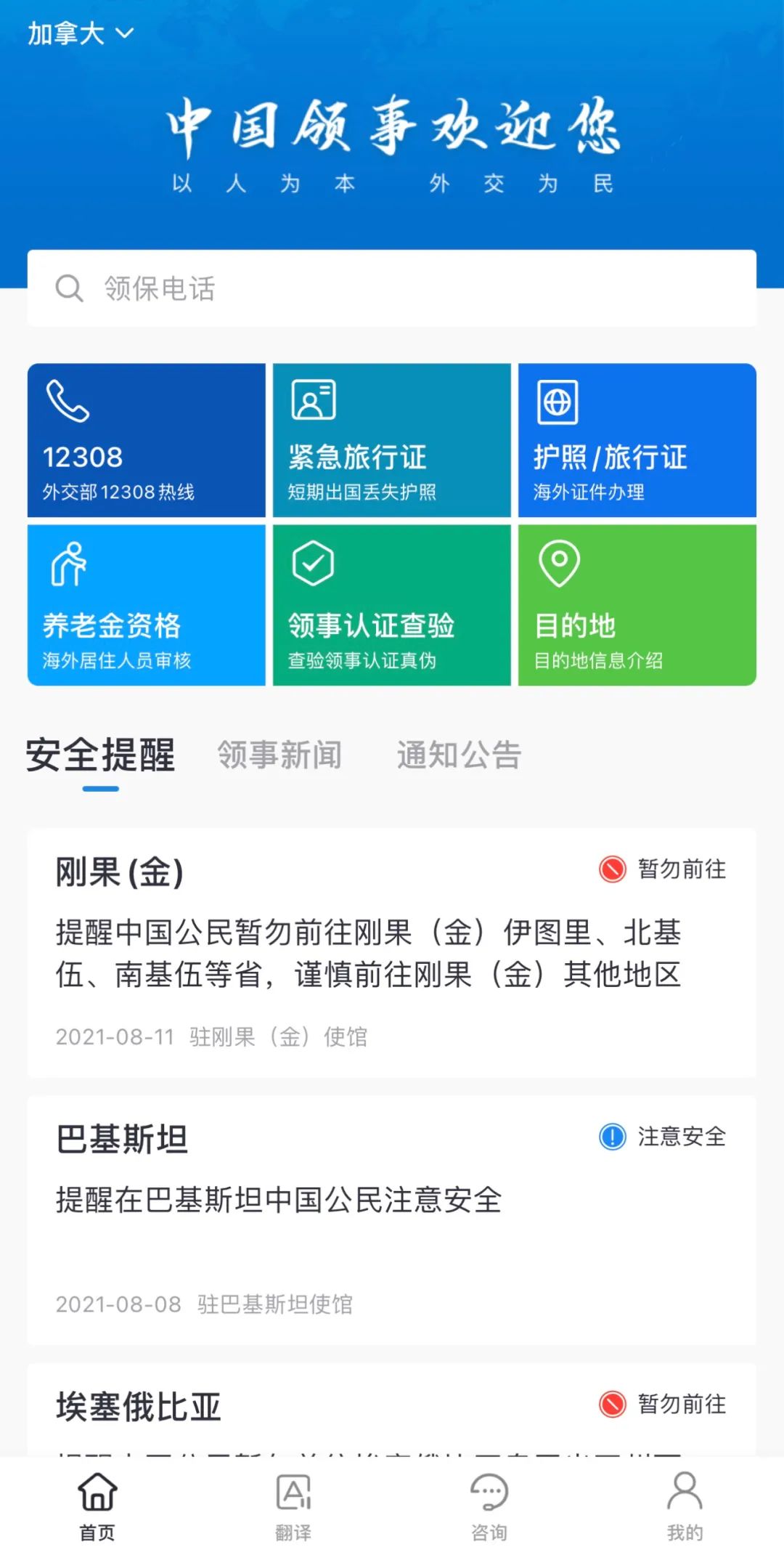Switch to 领事新闻 tab

[x=279, y=755]
